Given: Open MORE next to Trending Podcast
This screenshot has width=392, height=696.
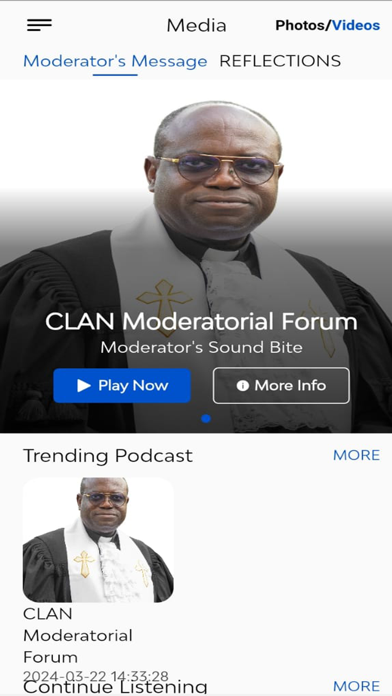Looking at the screenshot, I should coord(356,455).
